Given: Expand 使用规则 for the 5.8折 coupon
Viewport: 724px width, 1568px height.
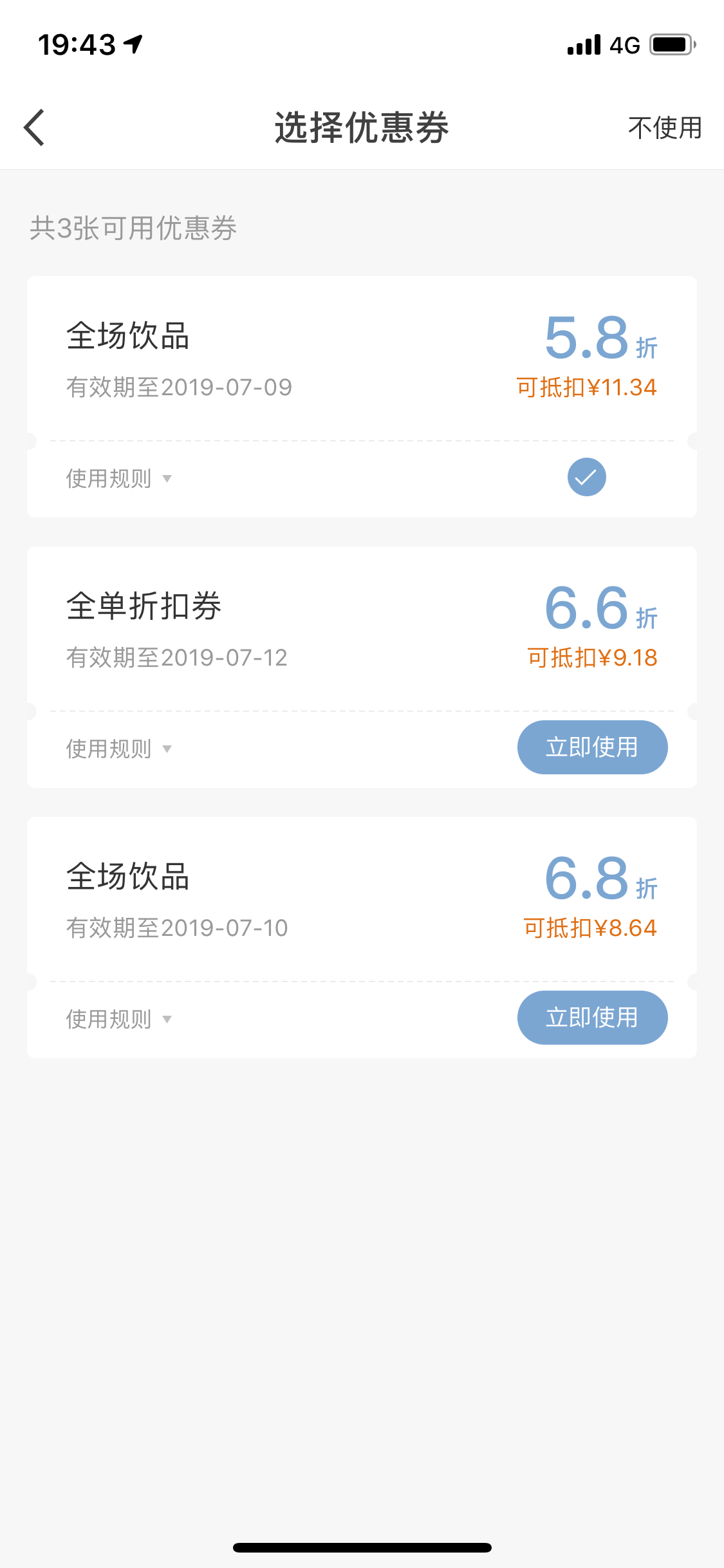Looking at the screenshot, I should [118, 478].
